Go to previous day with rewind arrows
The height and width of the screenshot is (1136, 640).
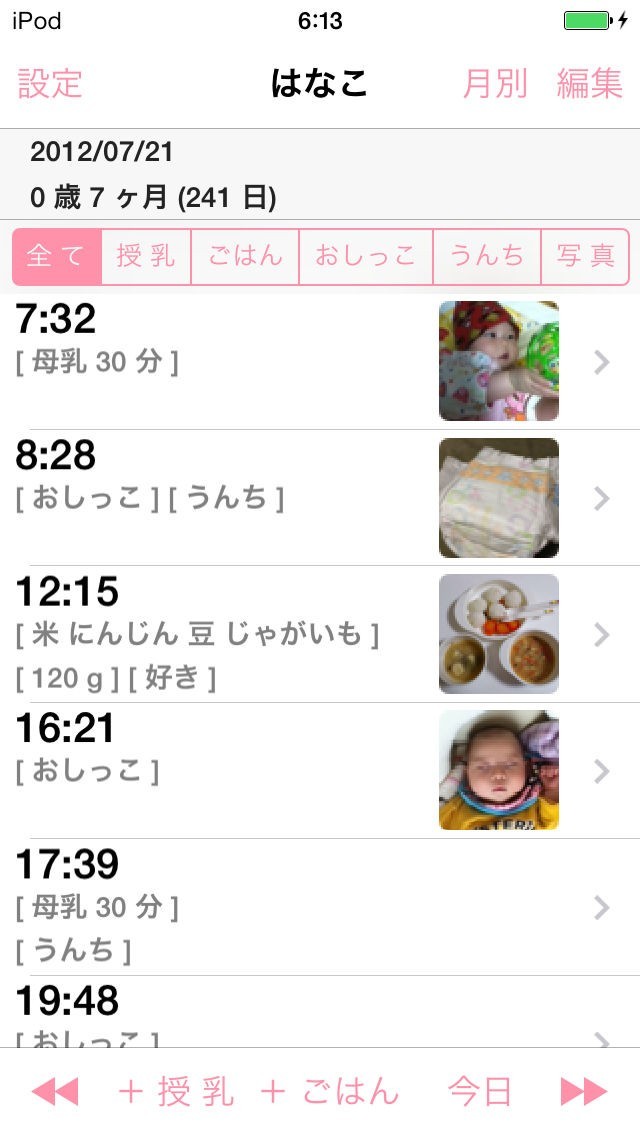click(55, 1092)
